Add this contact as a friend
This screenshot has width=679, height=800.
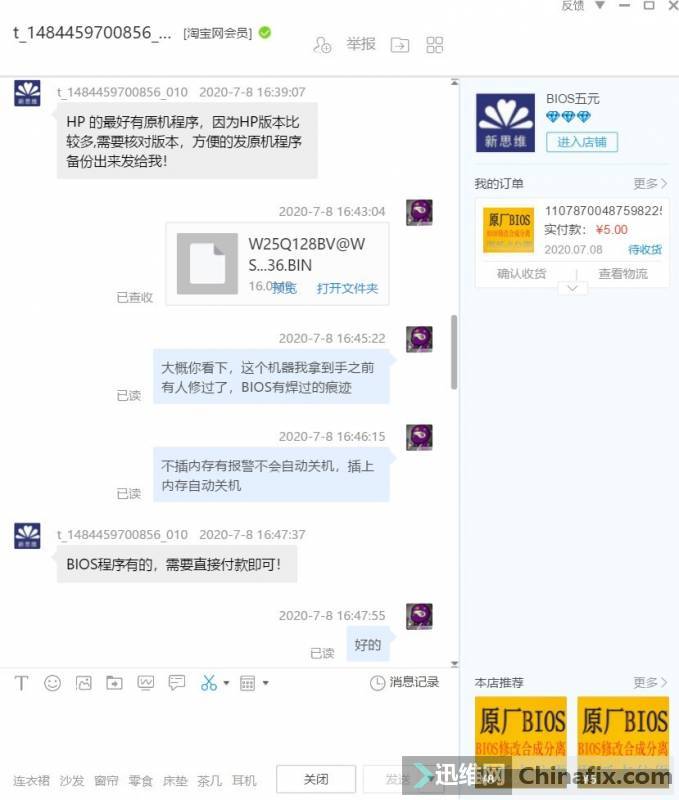point(322,45)
